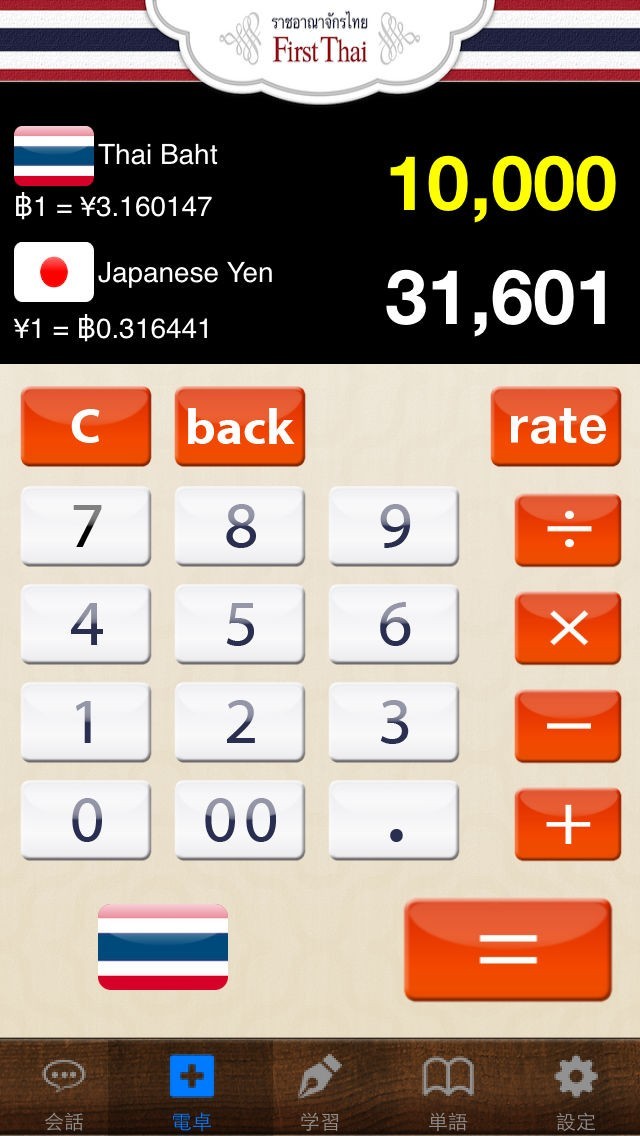640x1136 pixels.
Task: Calculate the result with equals
Action: (508, 948)
